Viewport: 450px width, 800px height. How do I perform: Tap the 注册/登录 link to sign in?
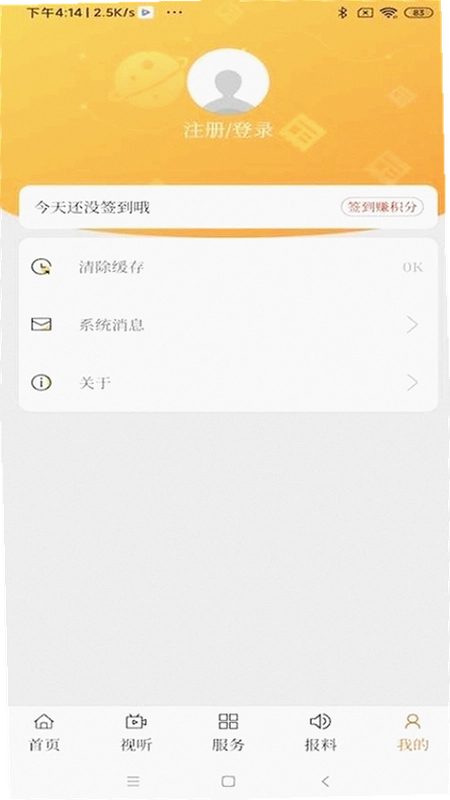coord(228,130)
